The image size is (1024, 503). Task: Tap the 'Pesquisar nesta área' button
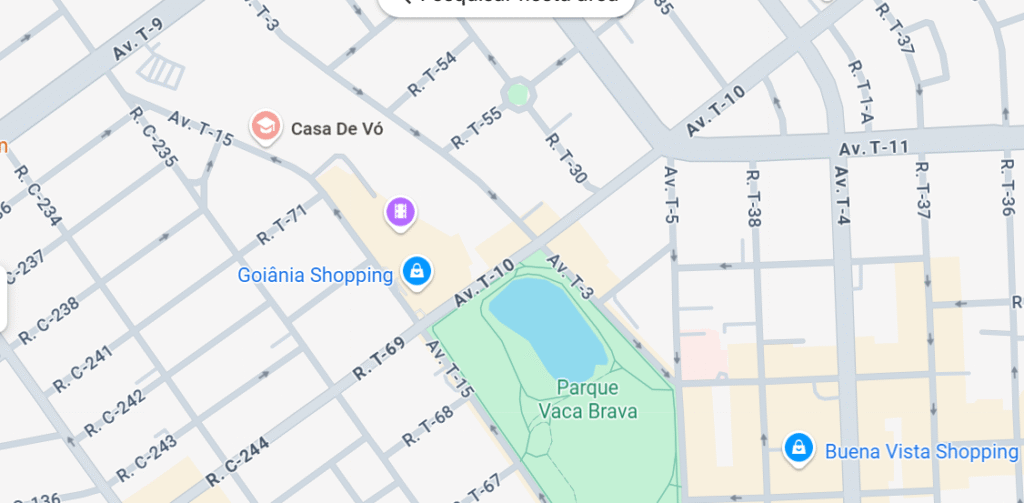pyautogui.click(x=506, y=4)
